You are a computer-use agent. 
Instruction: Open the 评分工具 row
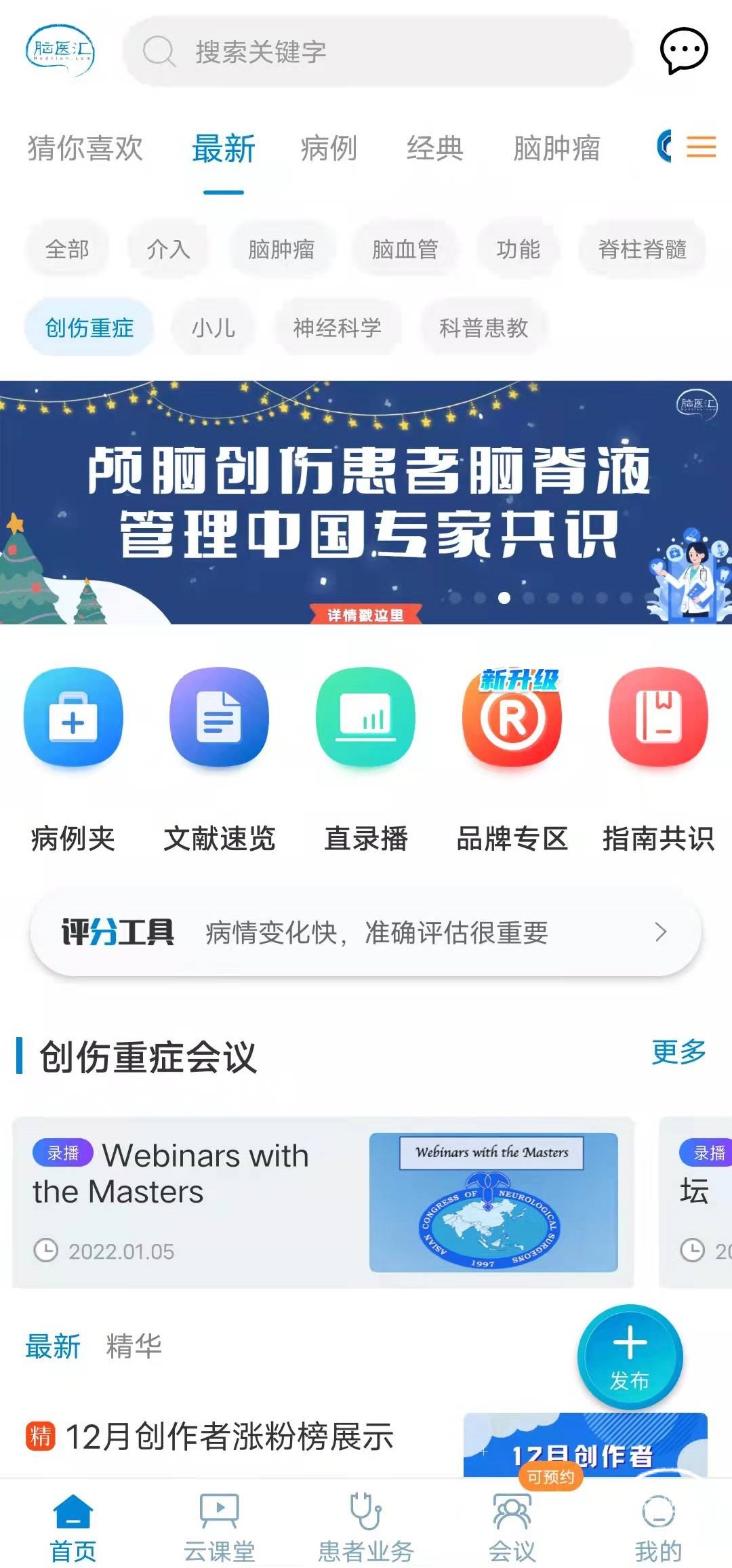[366, 933]
